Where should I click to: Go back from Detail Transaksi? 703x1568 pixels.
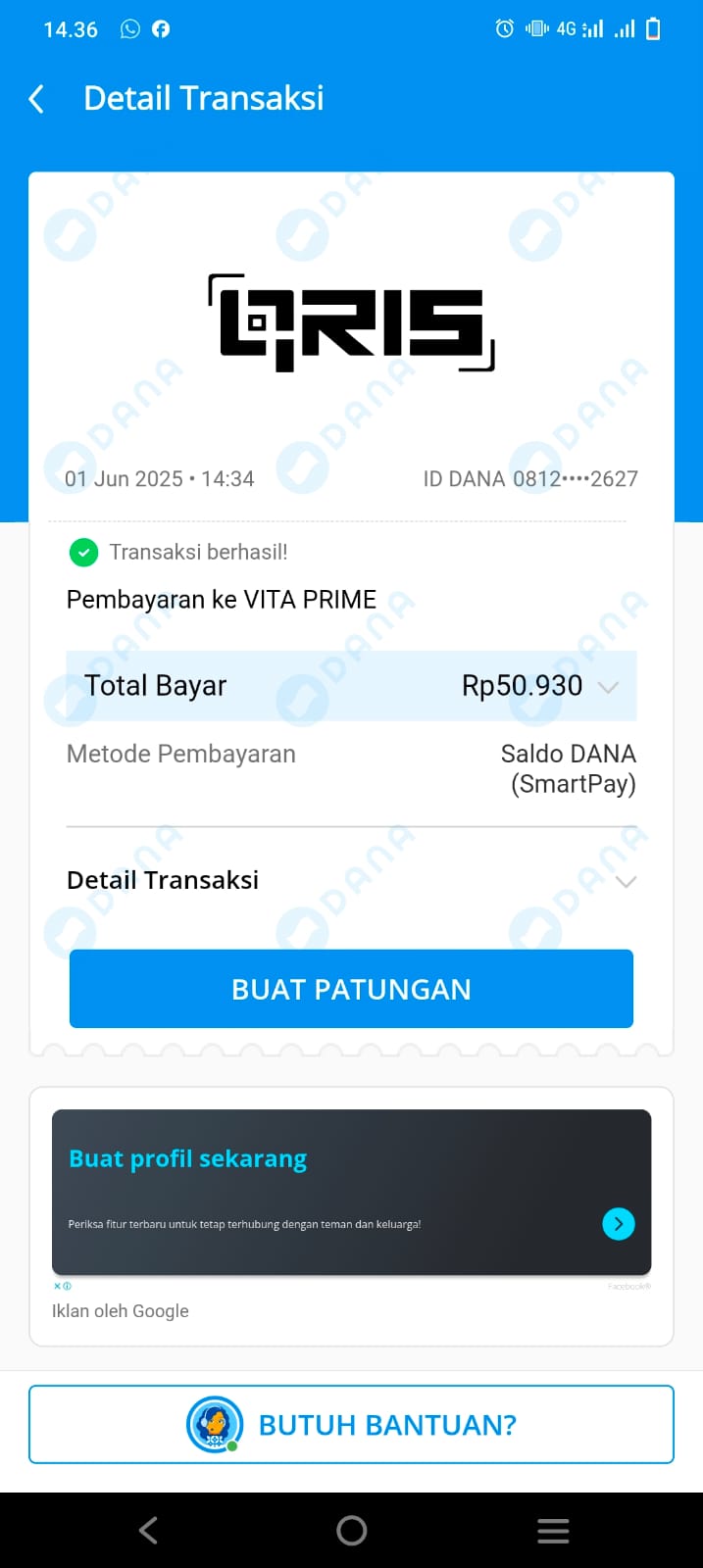36,99
